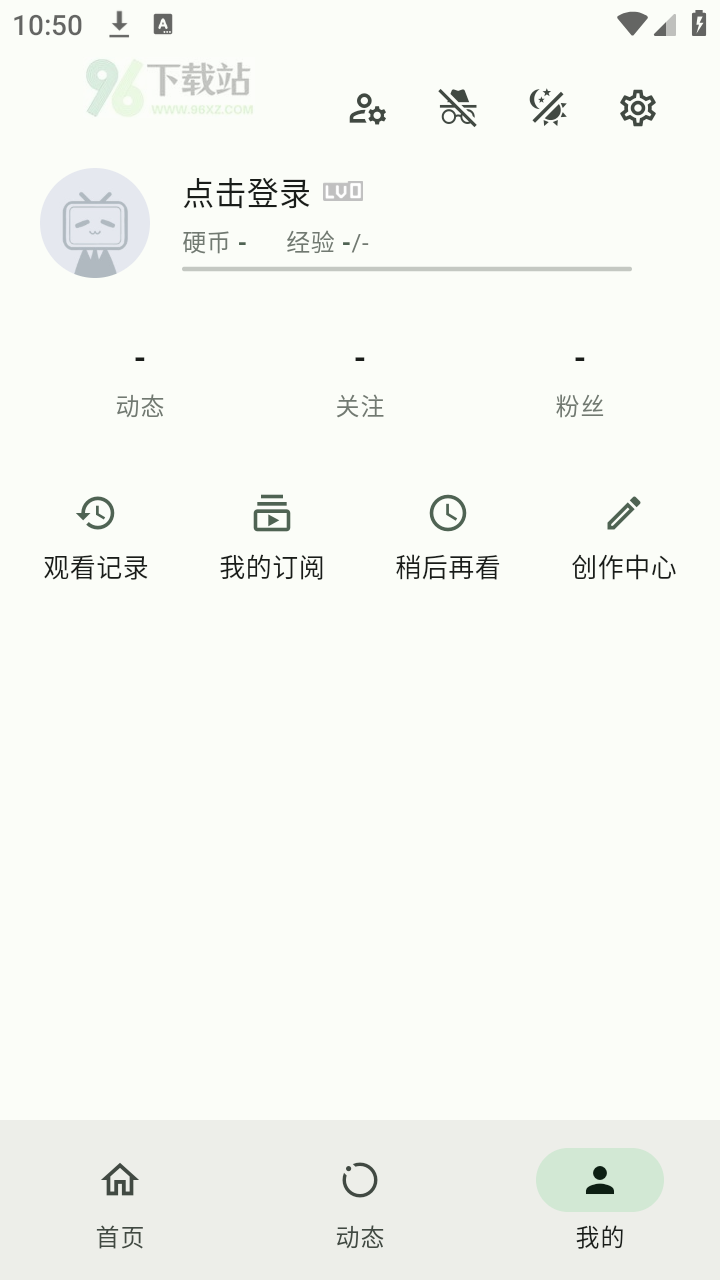Tap the home icon in bottom navigation

pyautogui.click(x=119, y=1180)
